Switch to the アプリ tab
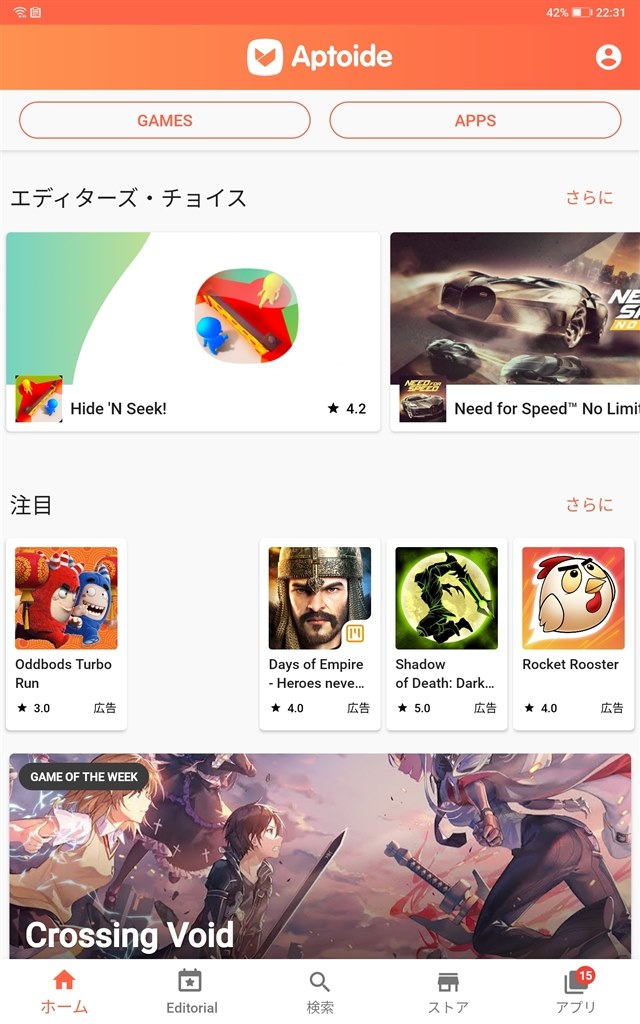 tap(576, 991)
